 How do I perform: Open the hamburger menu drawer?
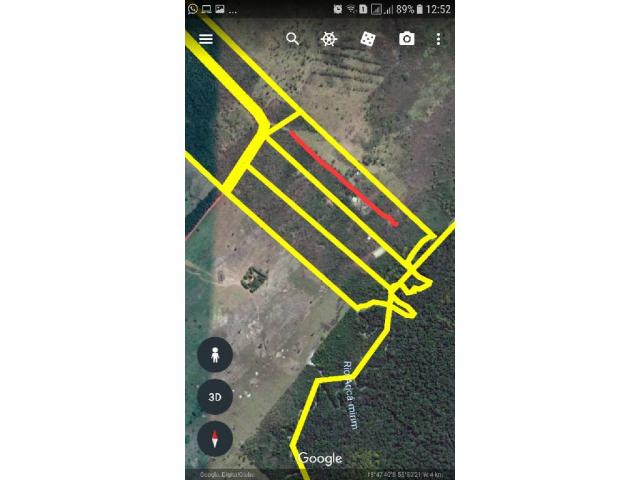[x=206, y=39]
